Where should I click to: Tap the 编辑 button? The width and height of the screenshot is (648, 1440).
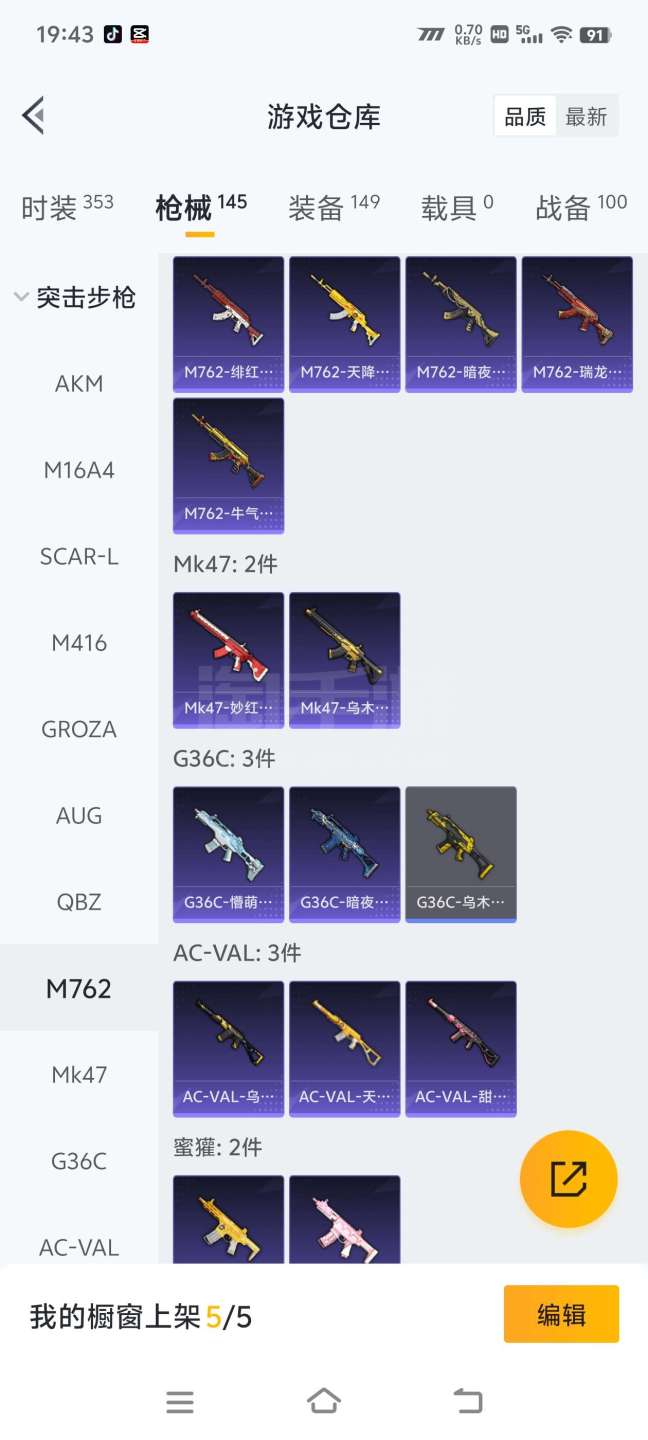click(561, 1314)
